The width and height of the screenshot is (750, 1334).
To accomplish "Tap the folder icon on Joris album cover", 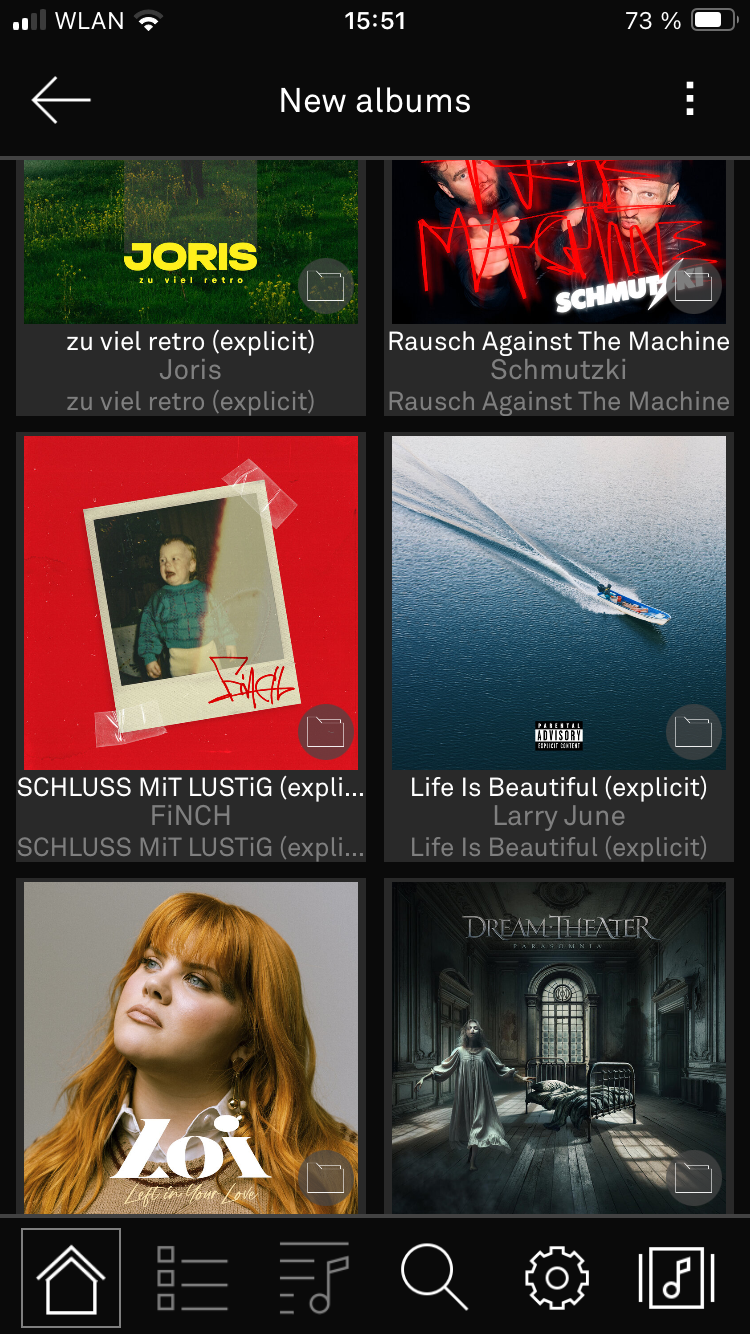I will click(x=326, y=286).
